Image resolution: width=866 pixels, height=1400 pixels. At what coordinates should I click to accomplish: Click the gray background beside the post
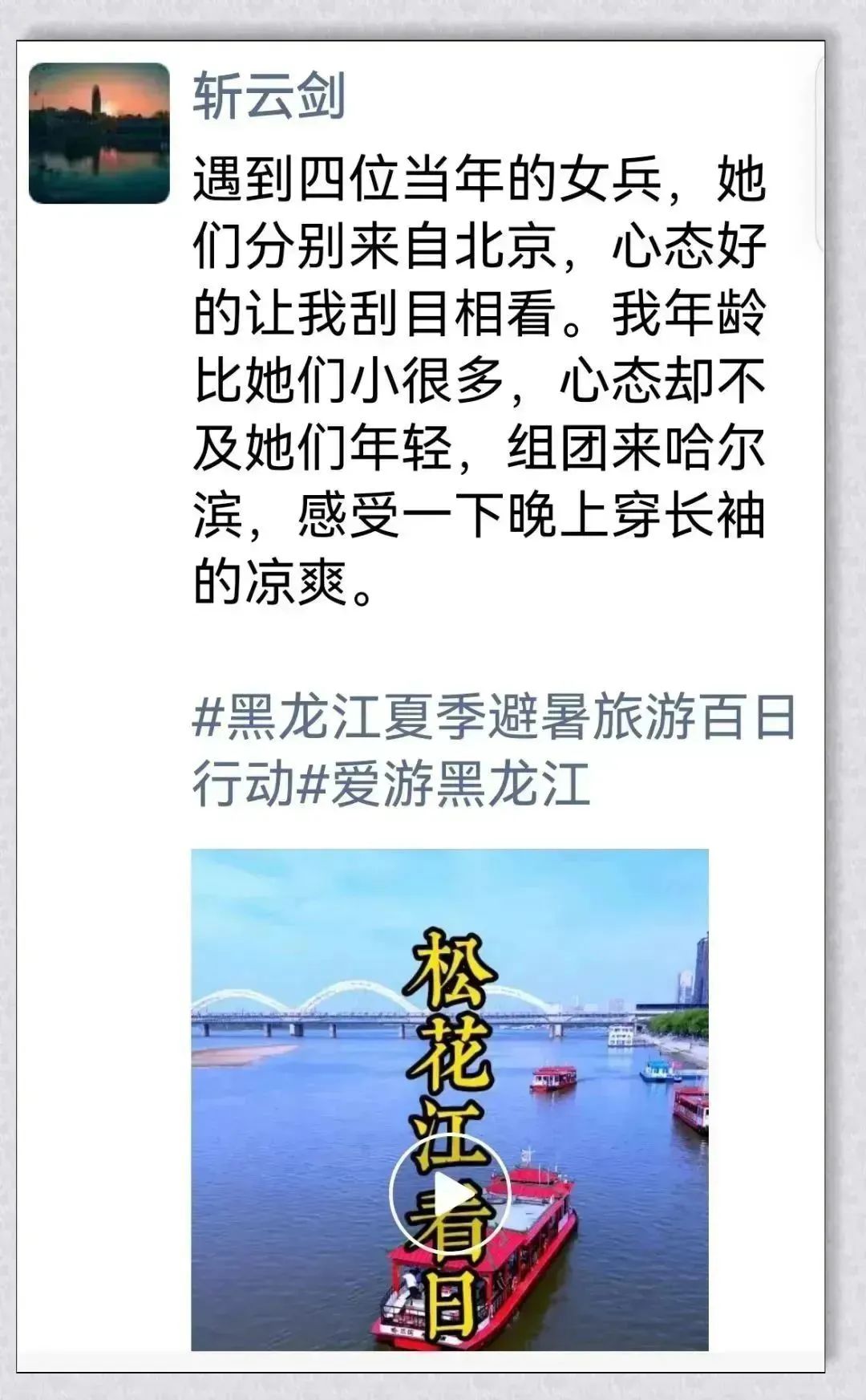tap(846, 642)
